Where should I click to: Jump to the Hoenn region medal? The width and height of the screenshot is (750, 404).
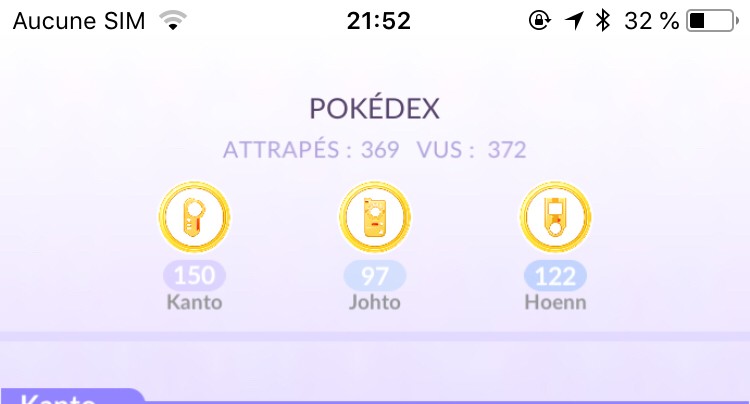pos(555,217)
